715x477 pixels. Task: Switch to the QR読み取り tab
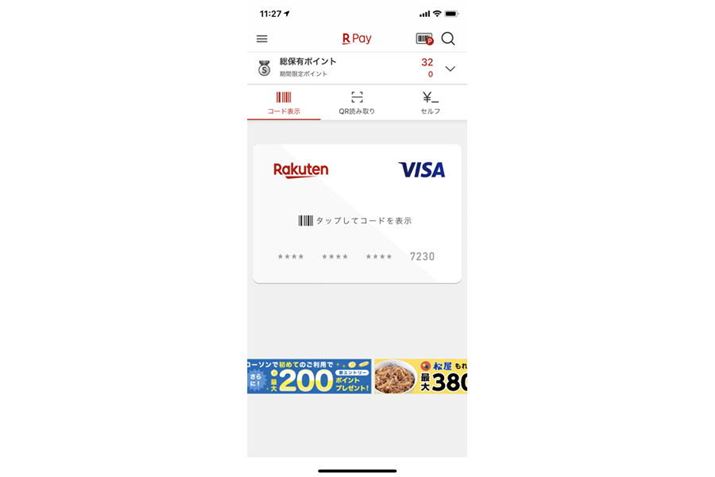pos(357,103)
